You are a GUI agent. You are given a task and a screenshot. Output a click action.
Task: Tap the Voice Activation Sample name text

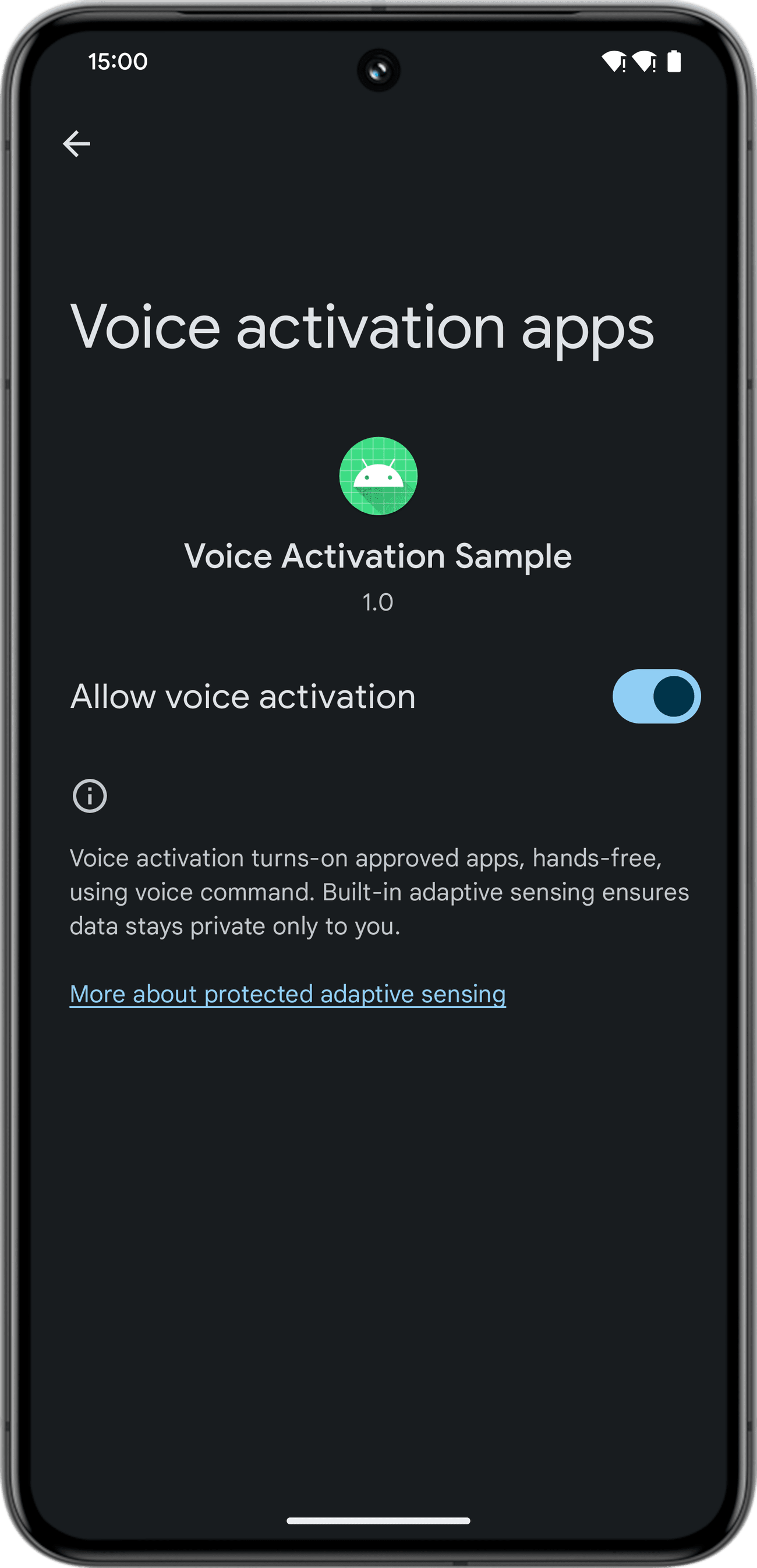pyautogui.click(x=377, y=555)
